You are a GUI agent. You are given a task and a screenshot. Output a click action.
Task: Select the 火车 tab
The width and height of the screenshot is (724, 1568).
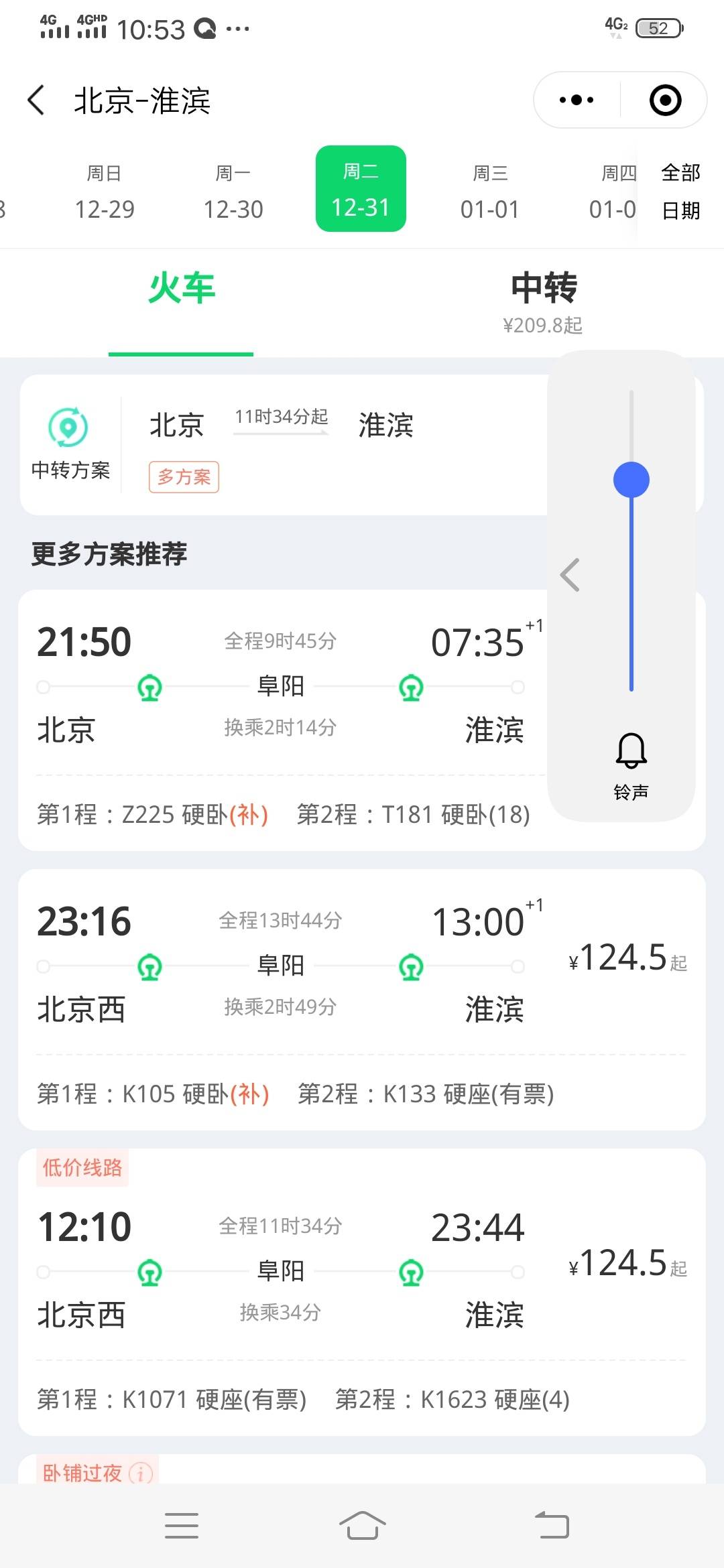coord(181,288)
